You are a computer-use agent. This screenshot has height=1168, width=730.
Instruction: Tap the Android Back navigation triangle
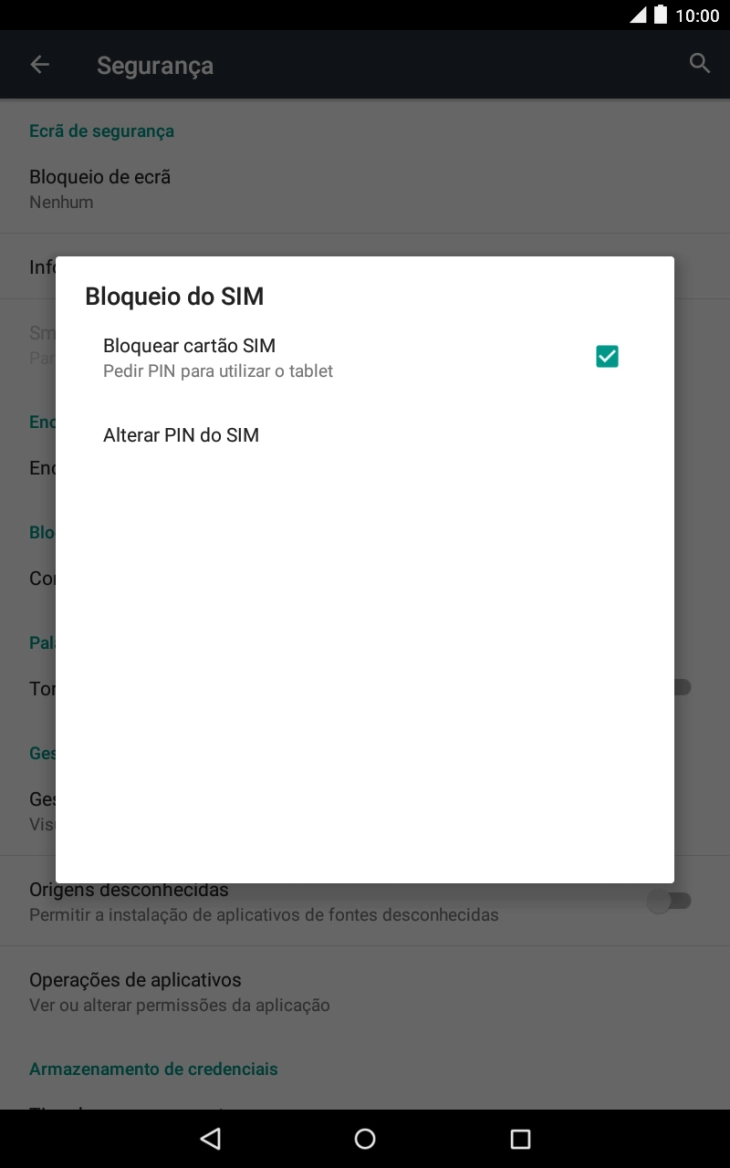[x=209, y=1138]
